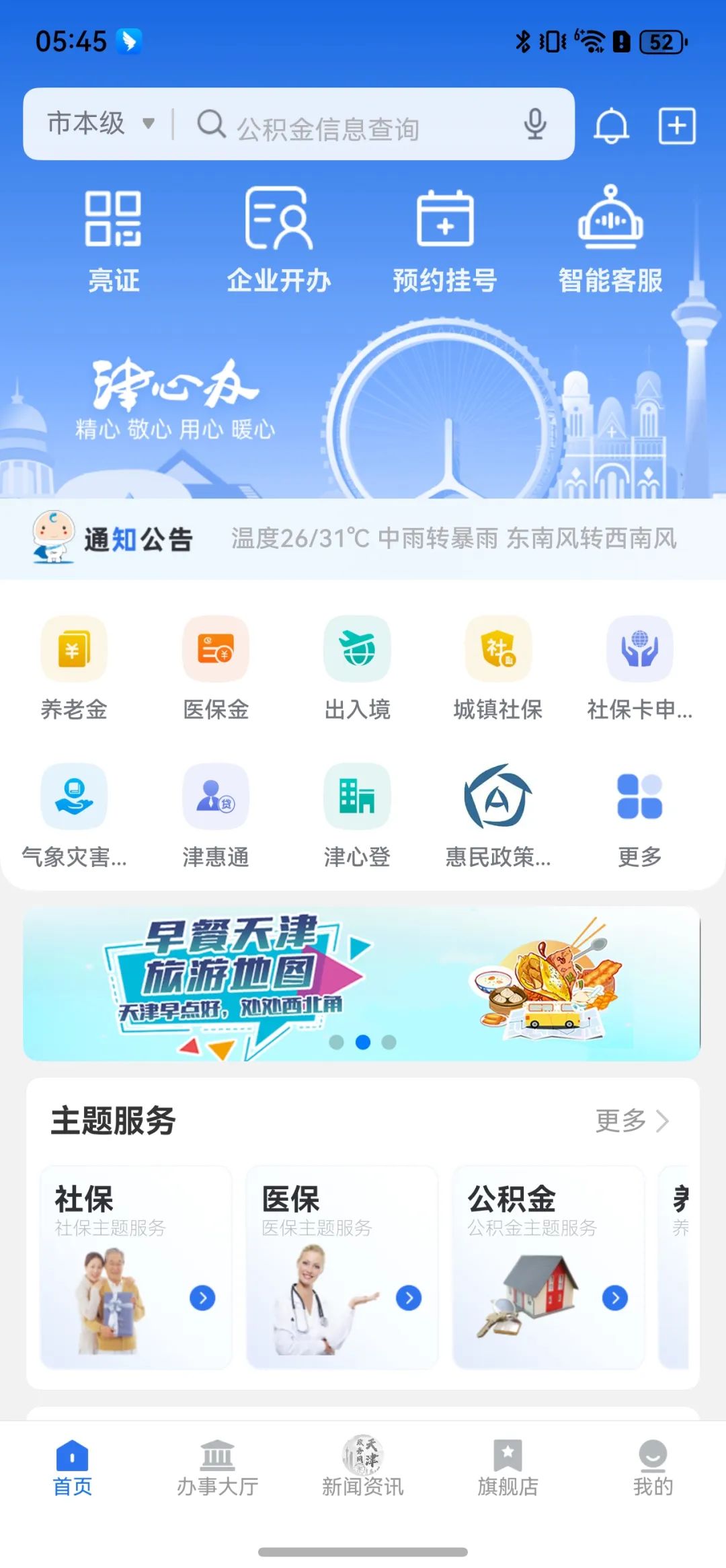This screenshot has width=726, height=1568.
Task: Open the 早餐天津旅游地图 banner
Action: (x=362, y=983)
